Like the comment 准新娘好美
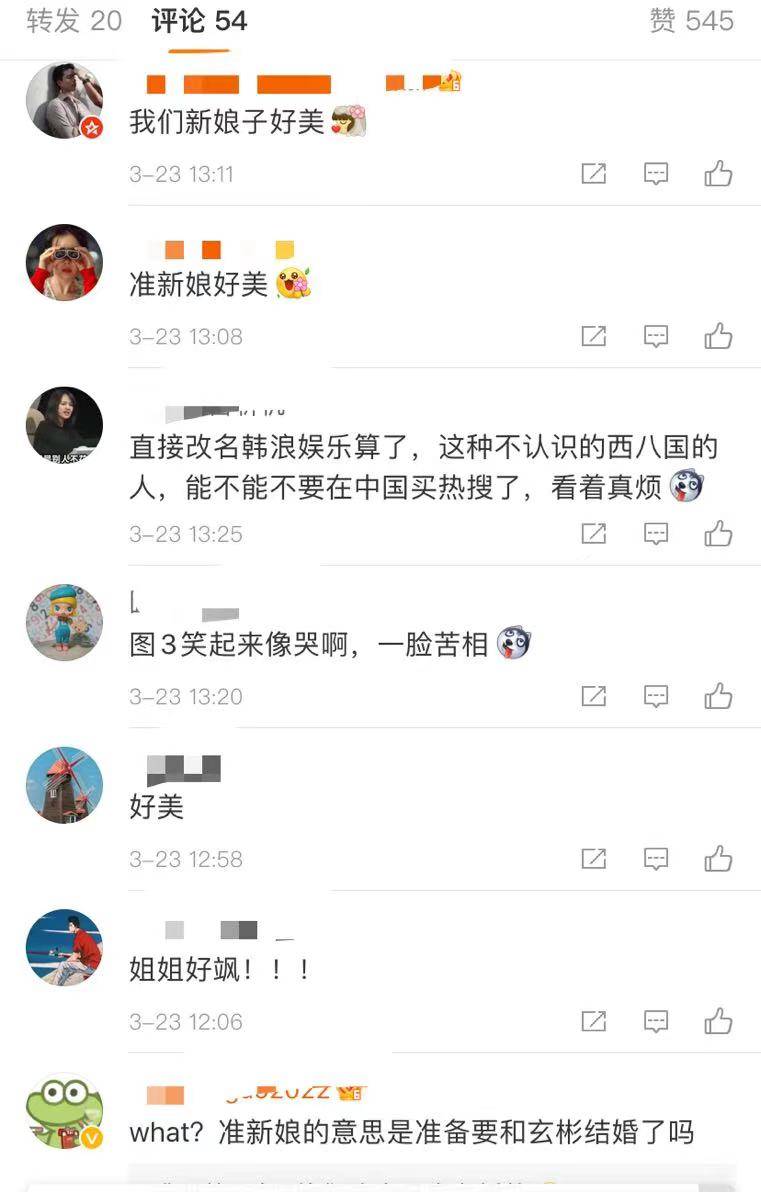This screenshot has height=1192, width=761. tap(718, 336)
